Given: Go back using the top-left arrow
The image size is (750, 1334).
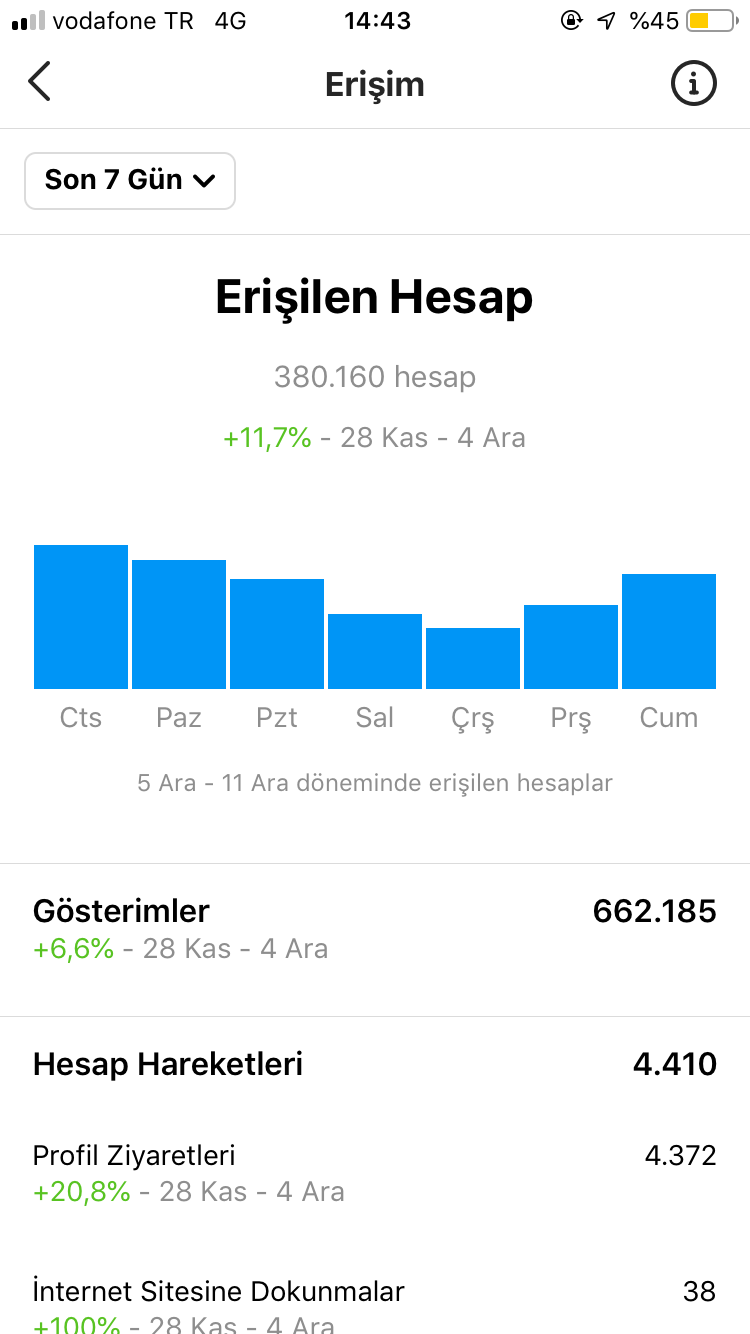Looking at the screenshot, I should click(x=39, y=82).
